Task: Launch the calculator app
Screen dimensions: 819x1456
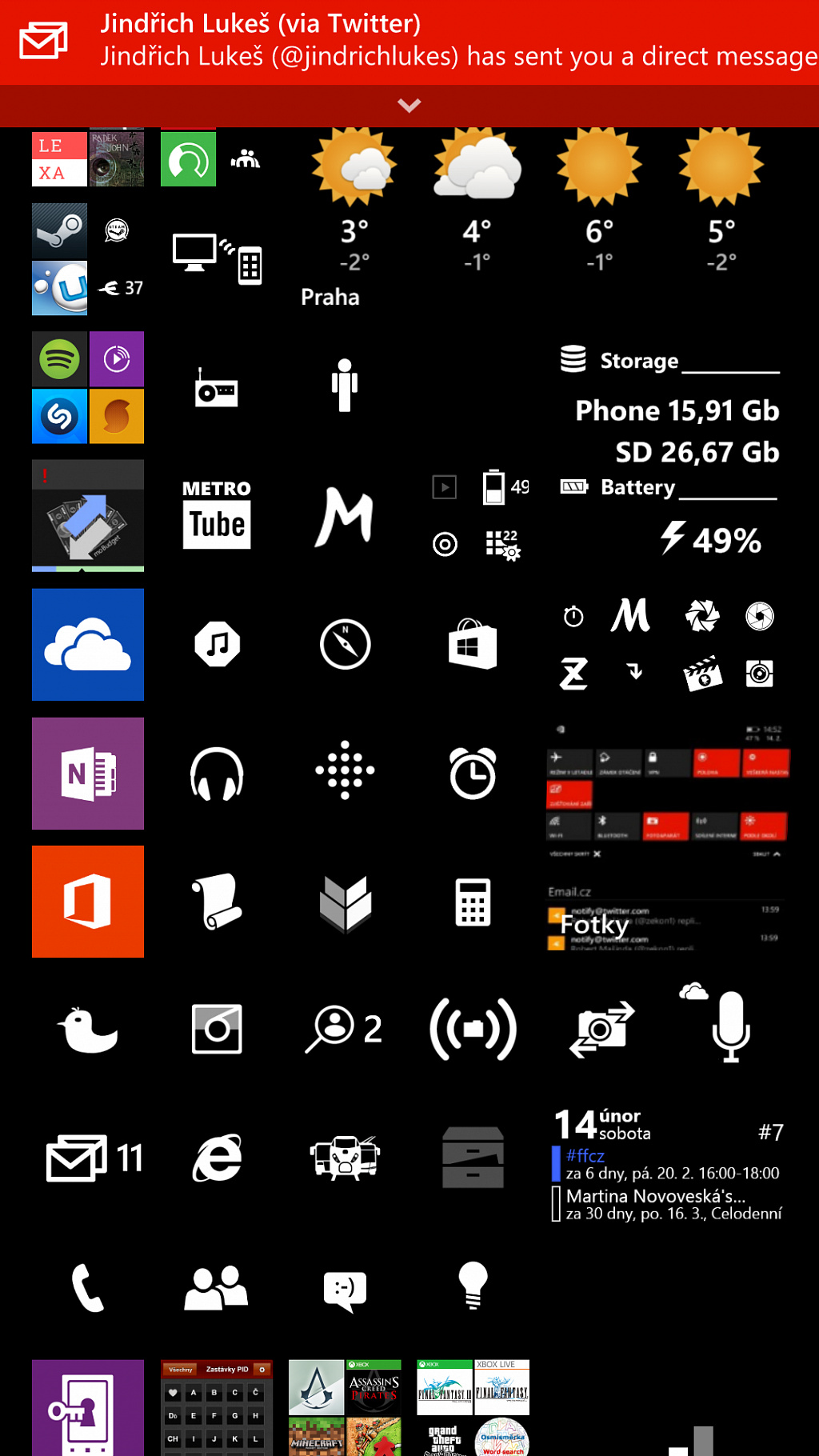Action: pos(473,902)
